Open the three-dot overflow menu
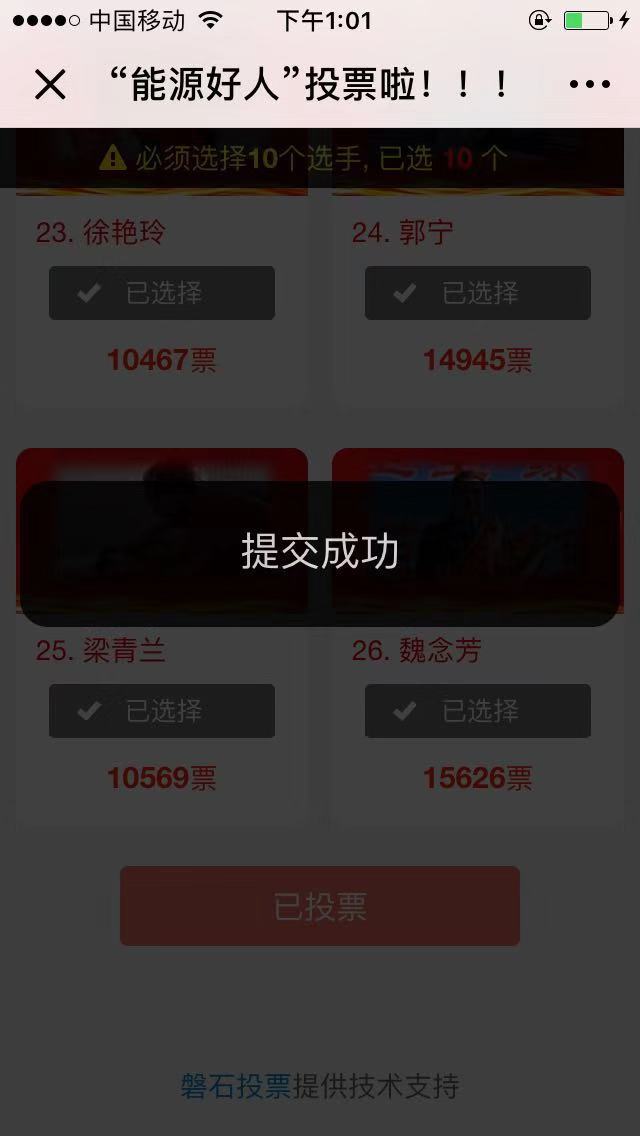 pyautogui.click(x=589, y=85)
